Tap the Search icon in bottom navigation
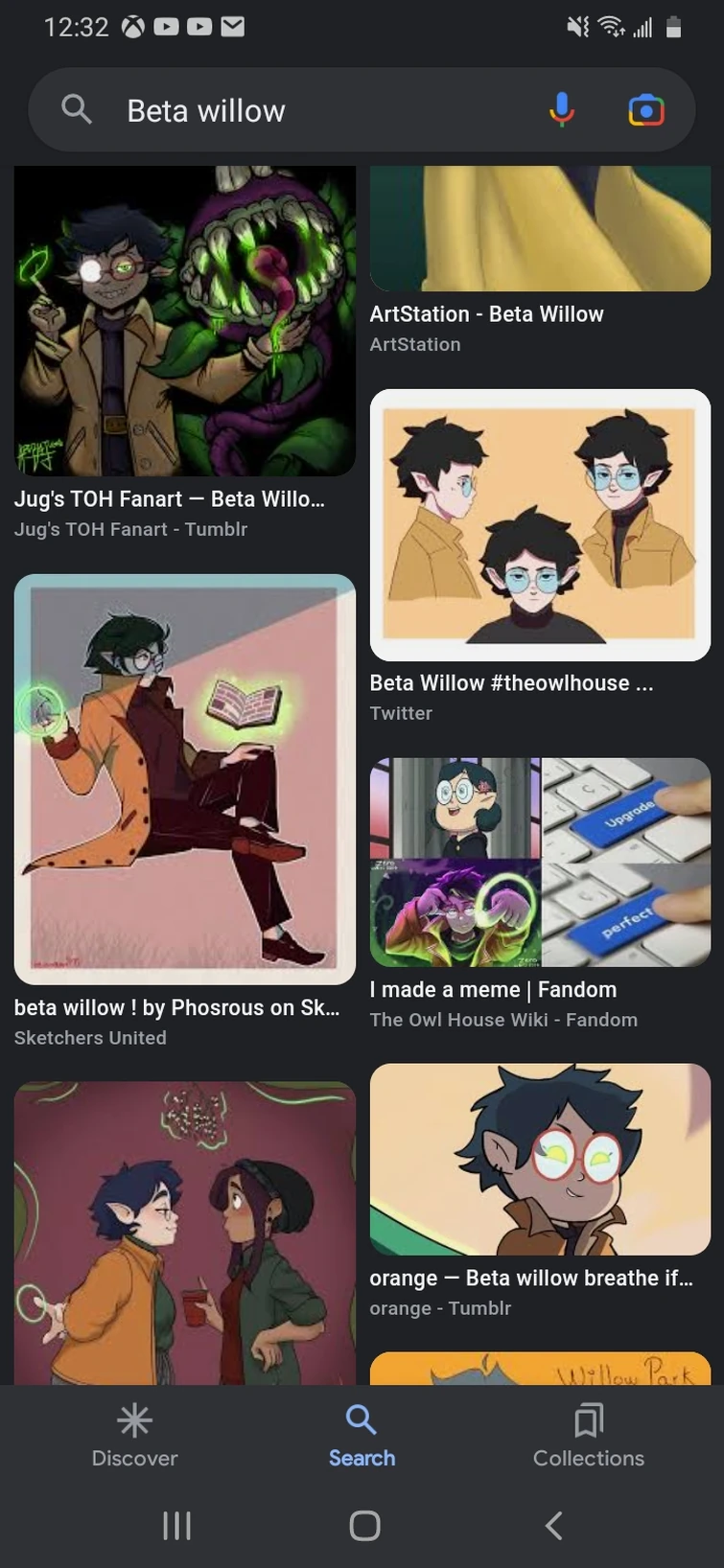 click(361, 1420)
